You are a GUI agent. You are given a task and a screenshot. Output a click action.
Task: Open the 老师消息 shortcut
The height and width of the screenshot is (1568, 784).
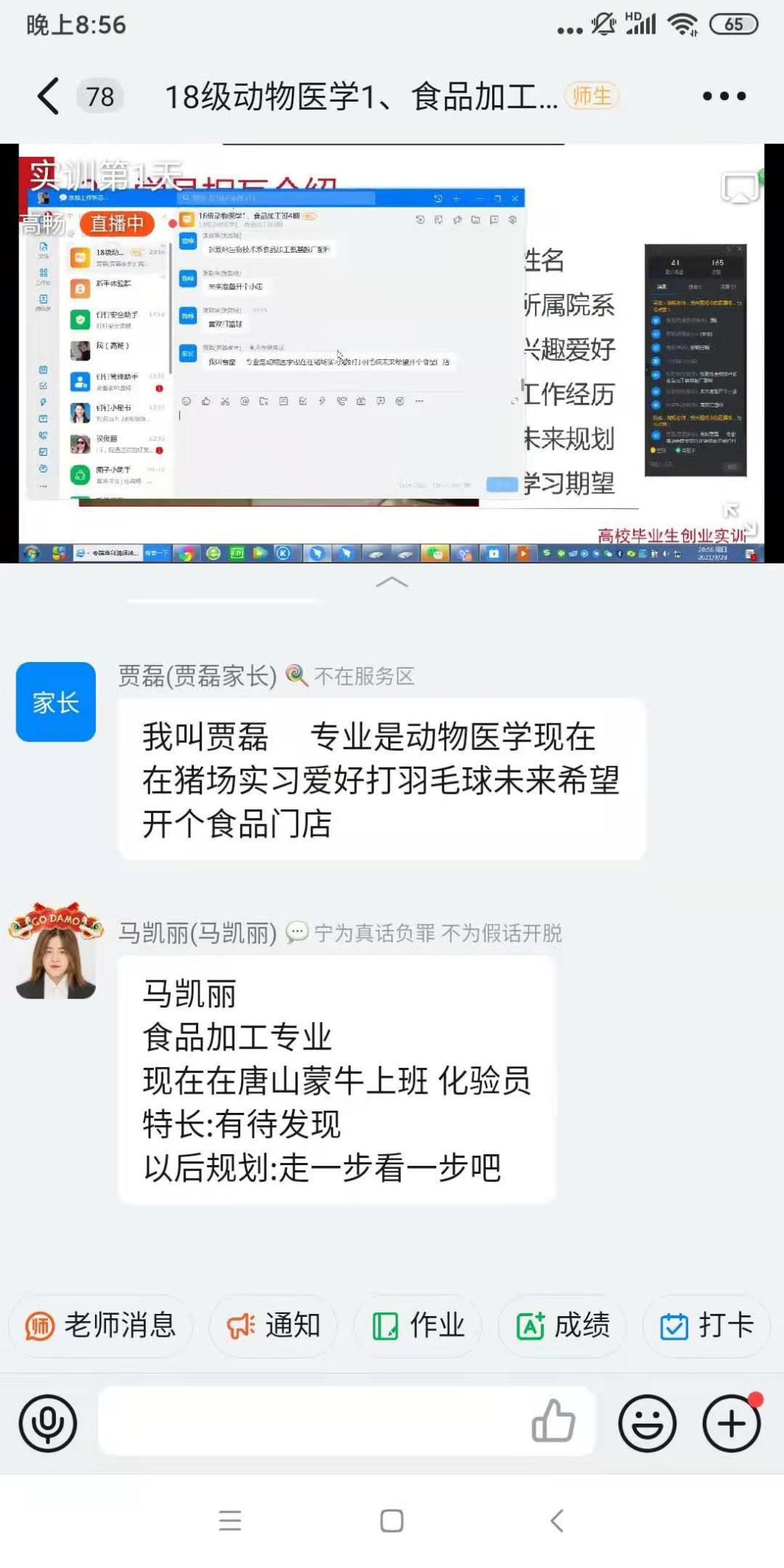[x=101, y=1326]
